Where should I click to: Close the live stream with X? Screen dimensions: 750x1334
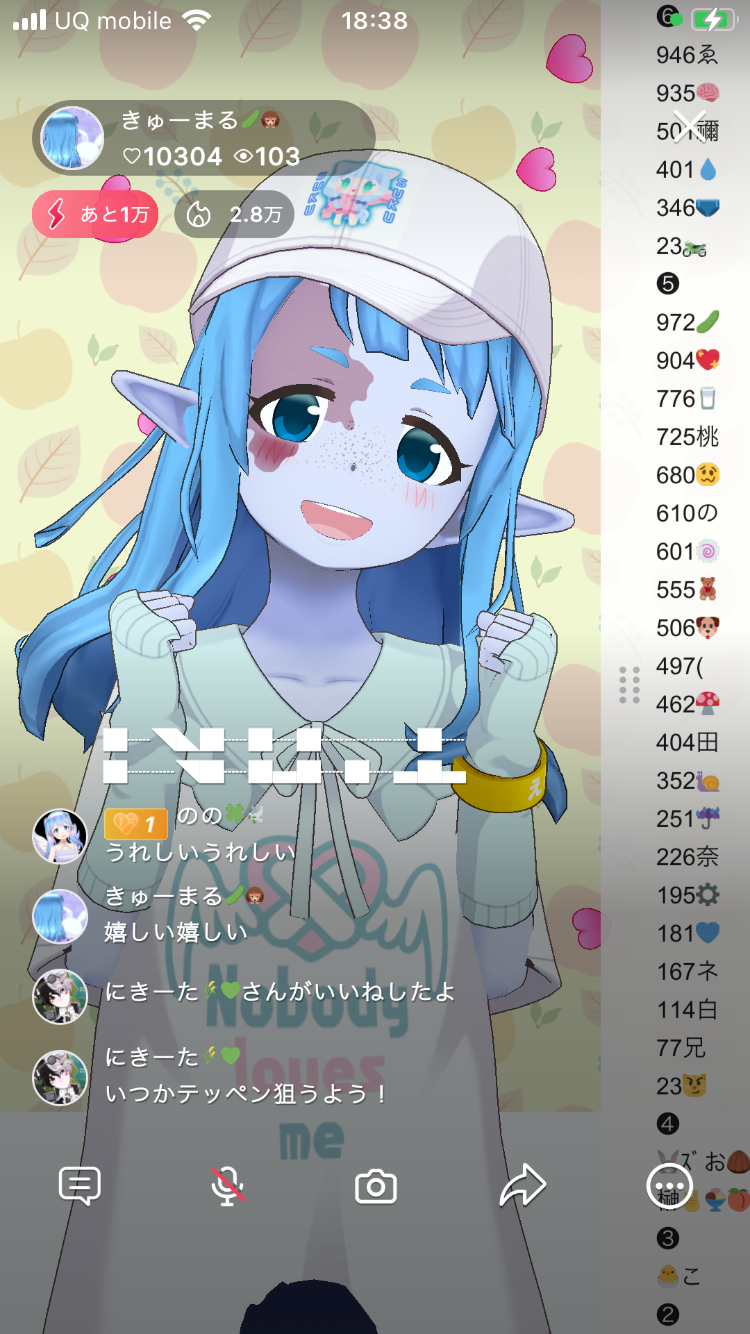click(x=688, y=126)
